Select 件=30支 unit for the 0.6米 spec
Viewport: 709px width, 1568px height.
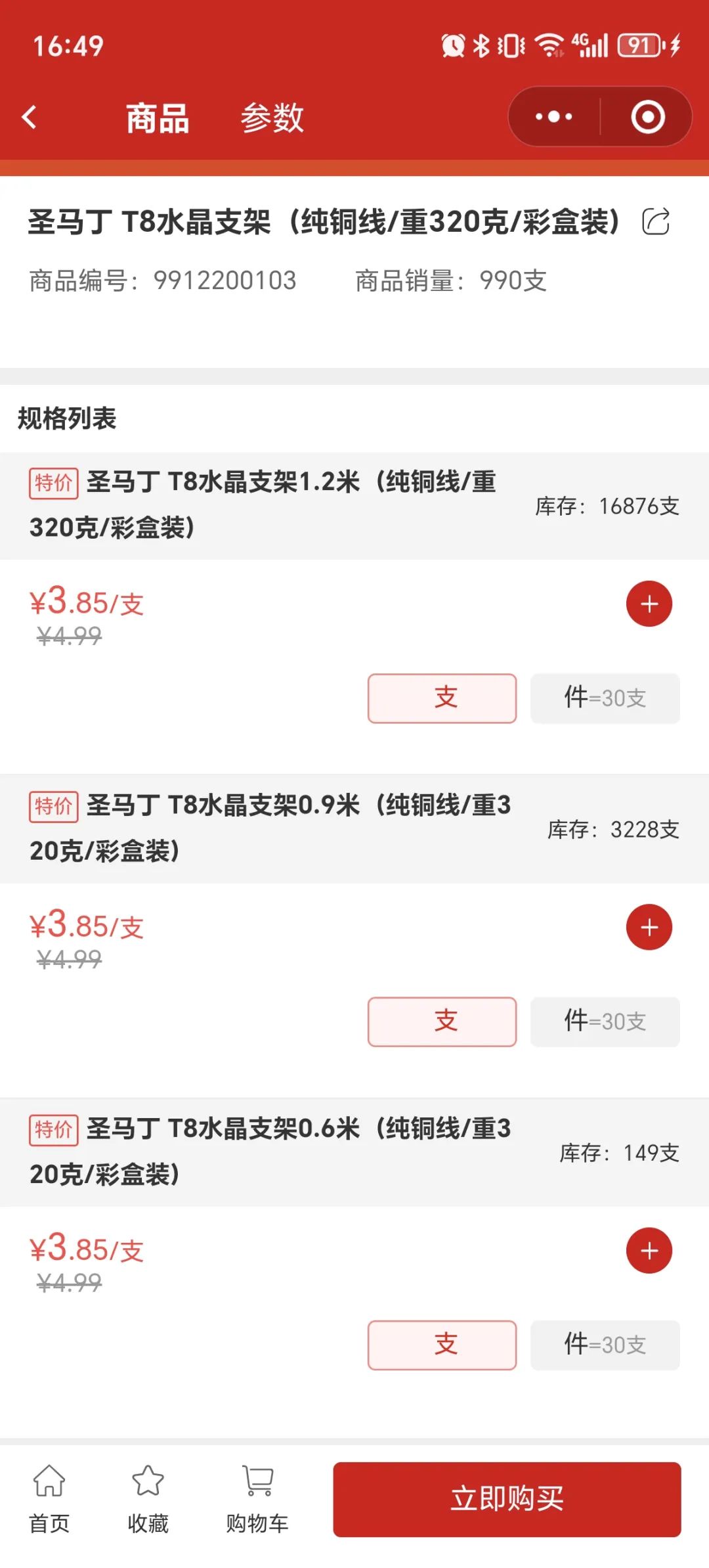click(x=604, y=1345)
